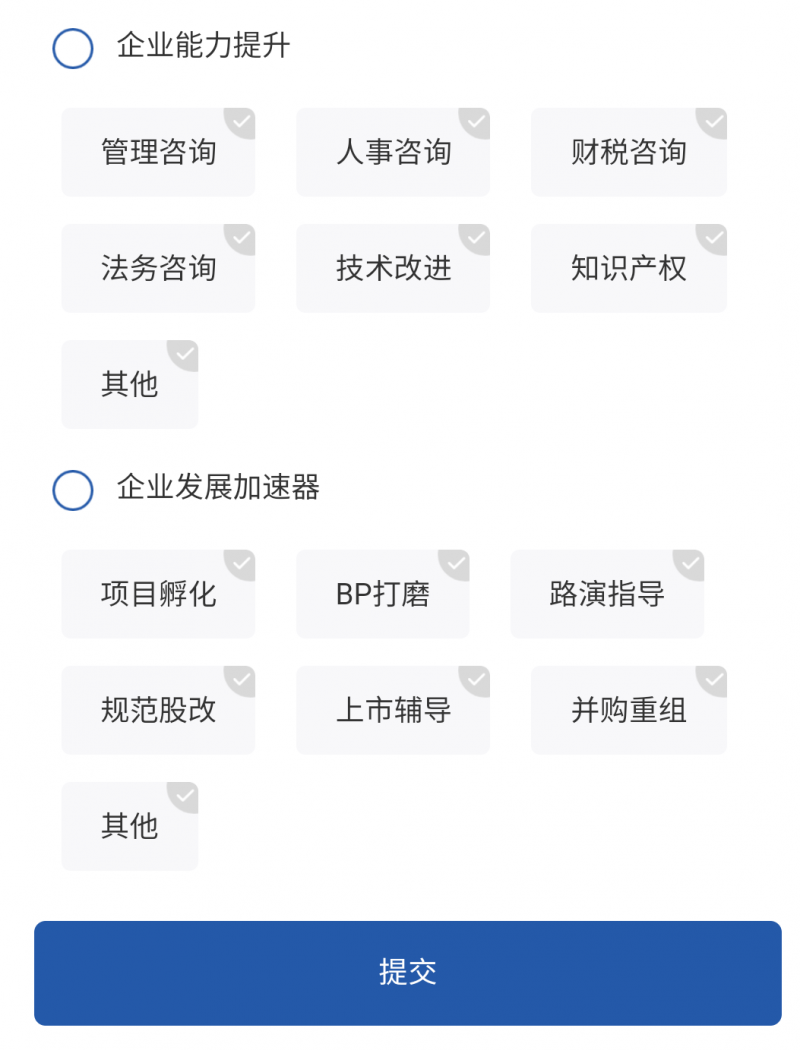Select the 企业能力提升 radio button
The image size is (800, 1050).
coord(73,48)
